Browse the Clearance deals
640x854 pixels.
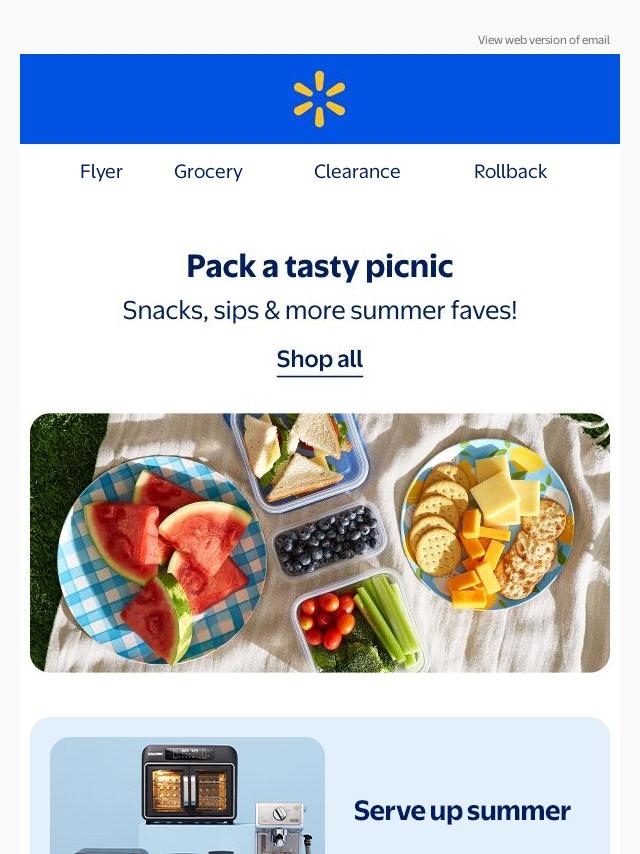coord(357,172)
